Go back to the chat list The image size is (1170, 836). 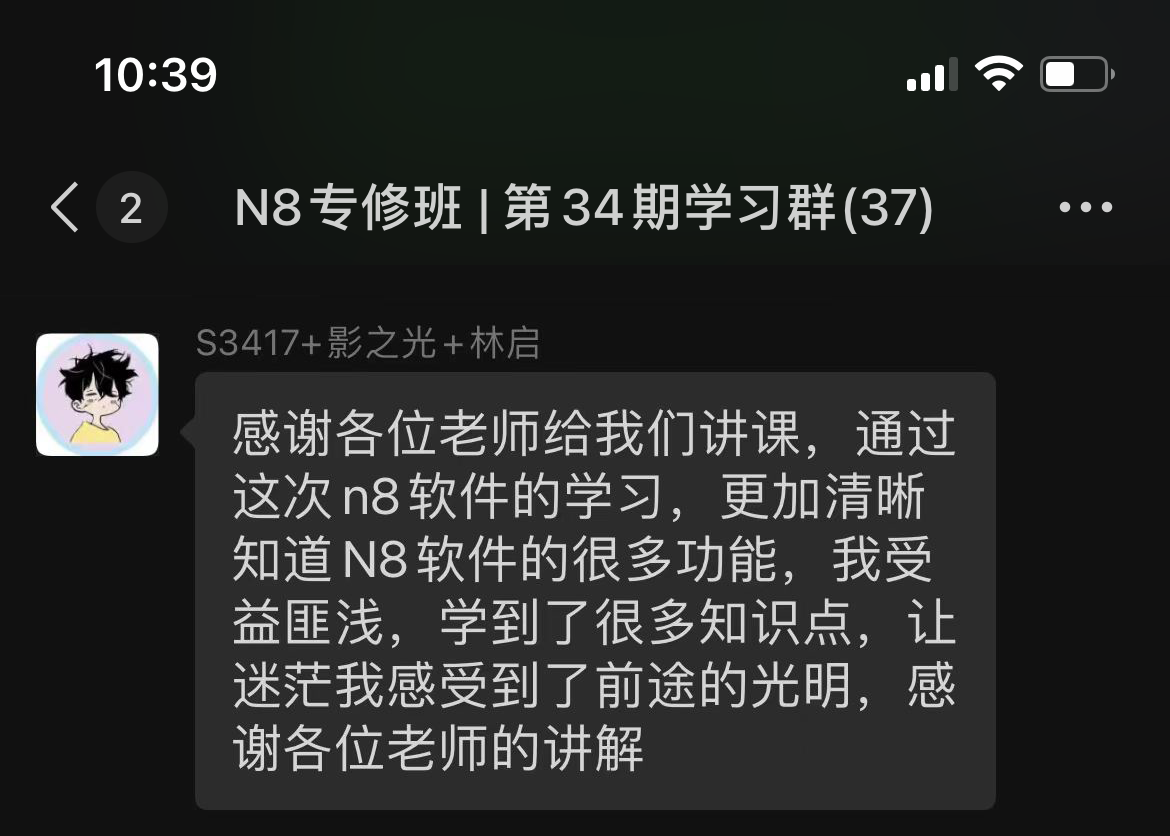(66, 209)
